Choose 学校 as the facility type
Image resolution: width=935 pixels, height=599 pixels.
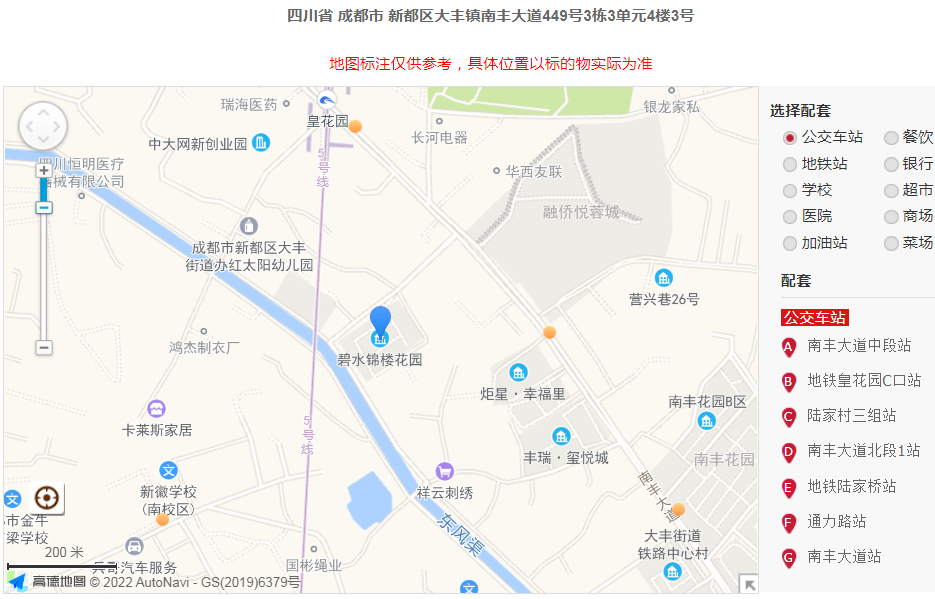pos(790,190)
